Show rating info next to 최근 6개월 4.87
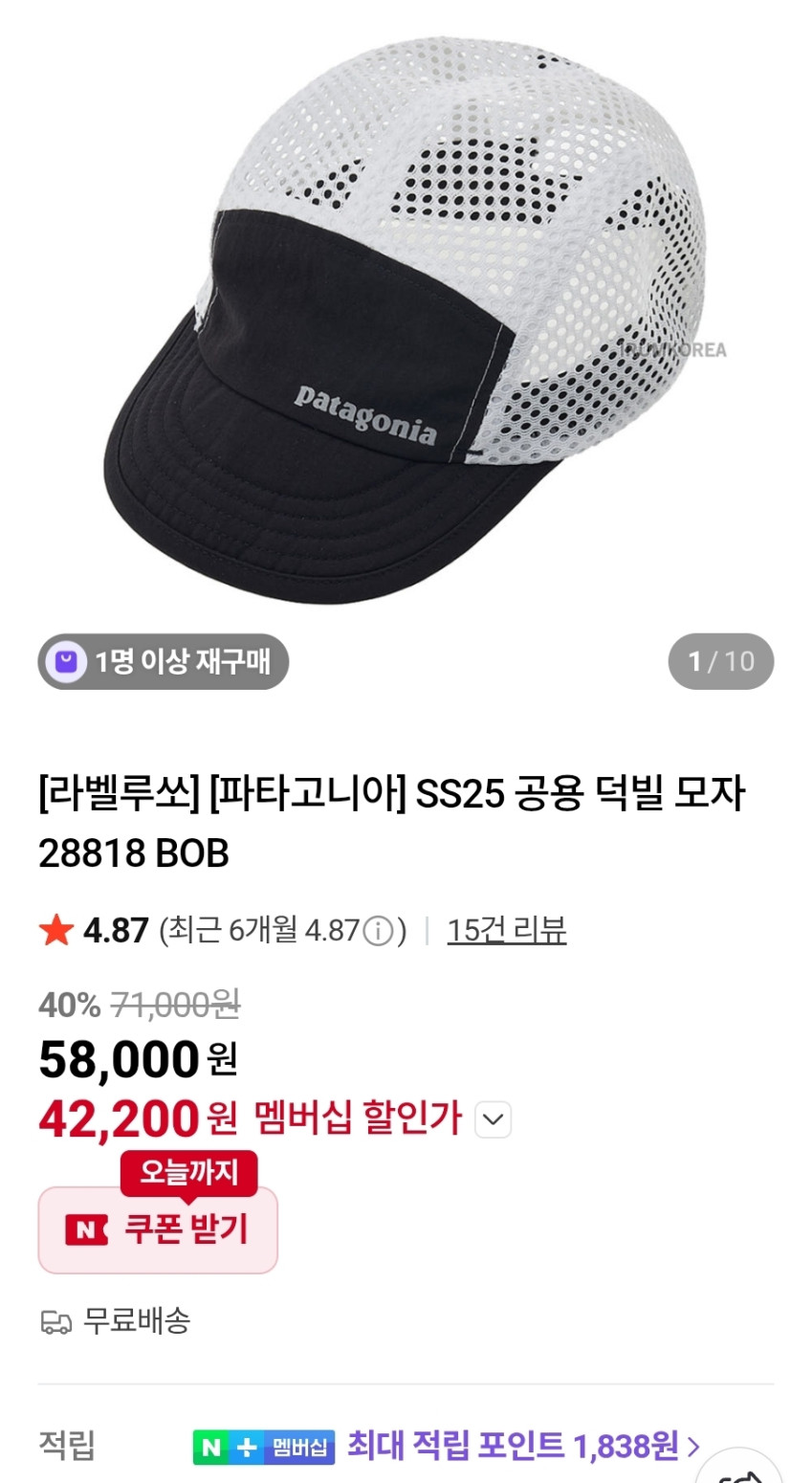 pyautogui.click(x=379, y=931)
